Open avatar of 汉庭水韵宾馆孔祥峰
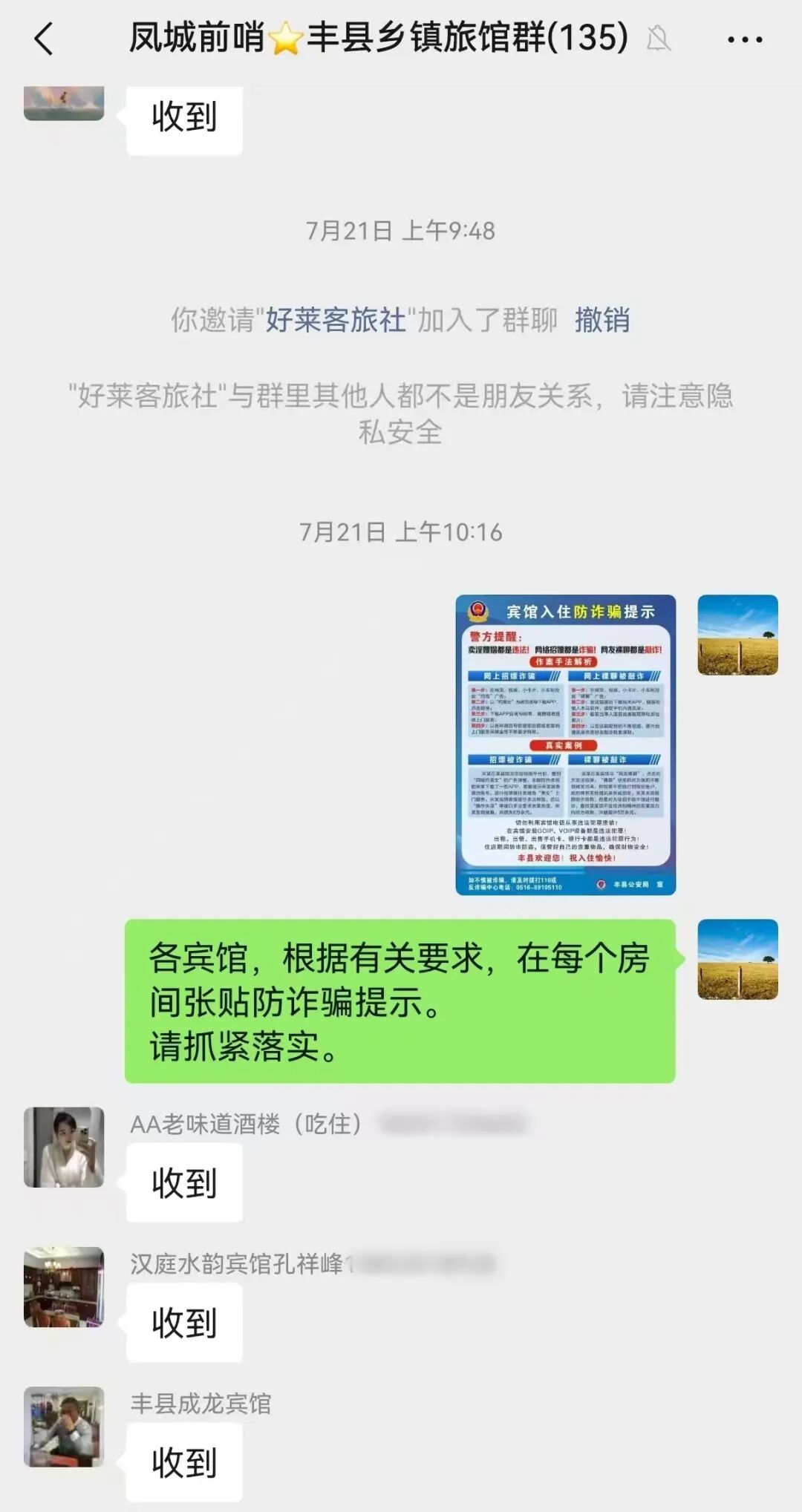Image resolution: width=802 pixels, height=1512 pixels. click(64, 1286)
